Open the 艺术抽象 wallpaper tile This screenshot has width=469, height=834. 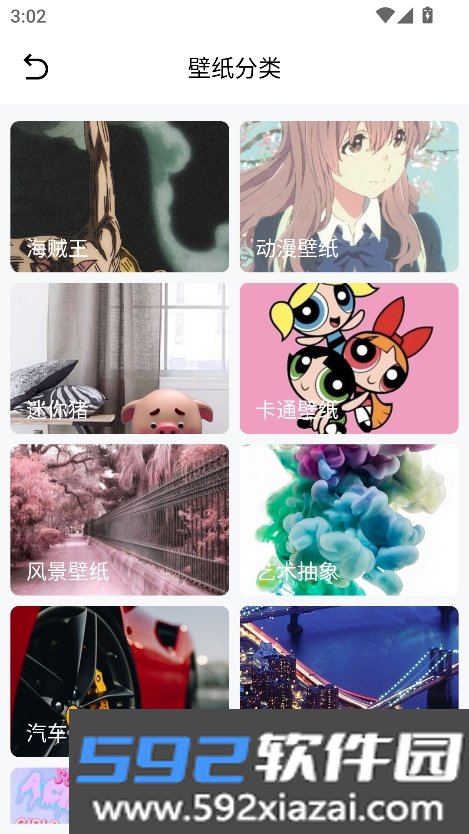click(x=349, y=520)
